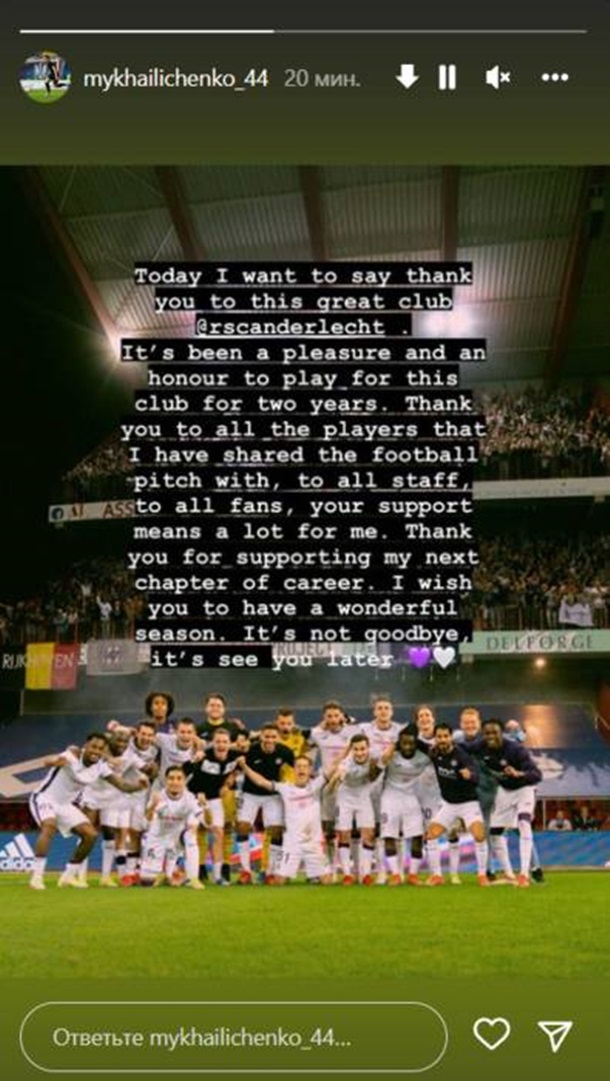Unmute the story sound
This screenshot has width=610, height=1081.
497,77
